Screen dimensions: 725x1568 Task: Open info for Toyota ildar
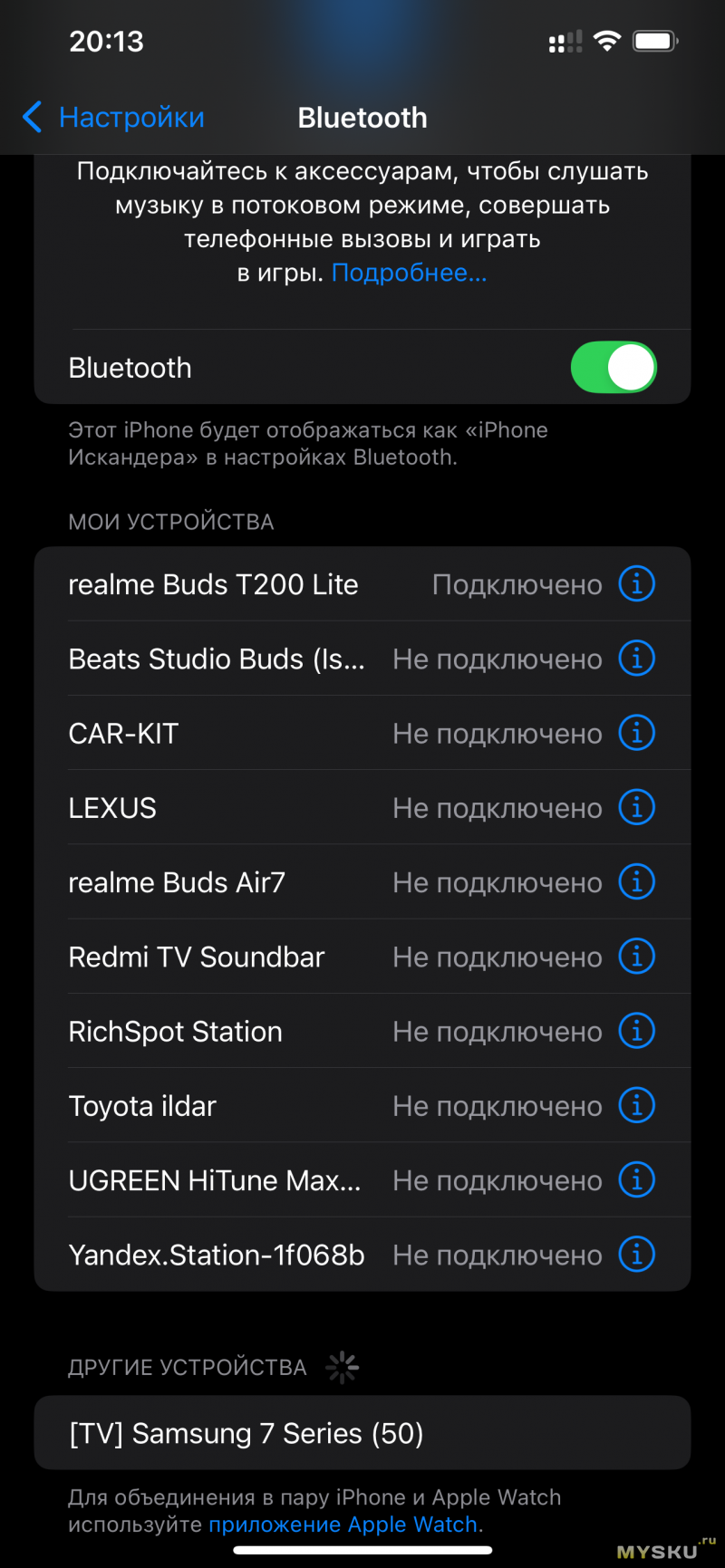coord(636,1105)
